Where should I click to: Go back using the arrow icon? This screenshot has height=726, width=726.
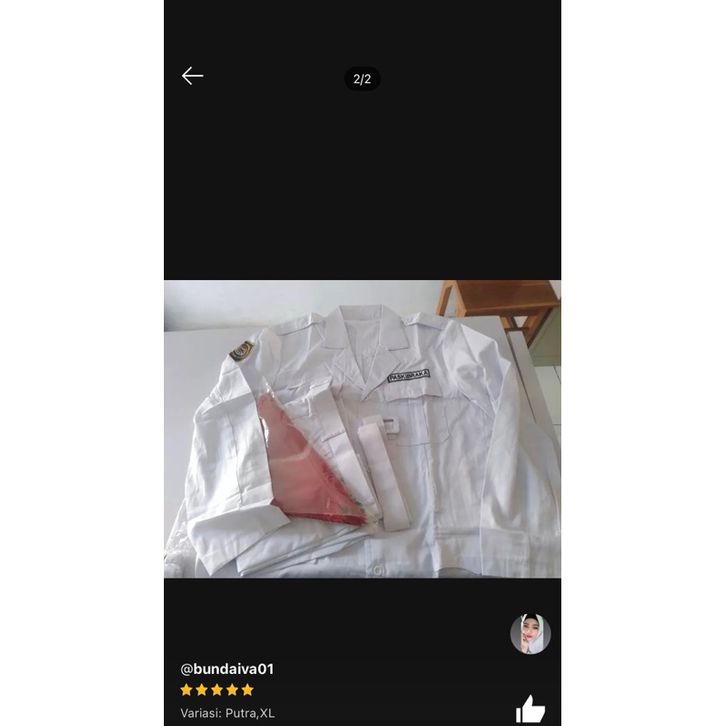click(x=193, y=76)
